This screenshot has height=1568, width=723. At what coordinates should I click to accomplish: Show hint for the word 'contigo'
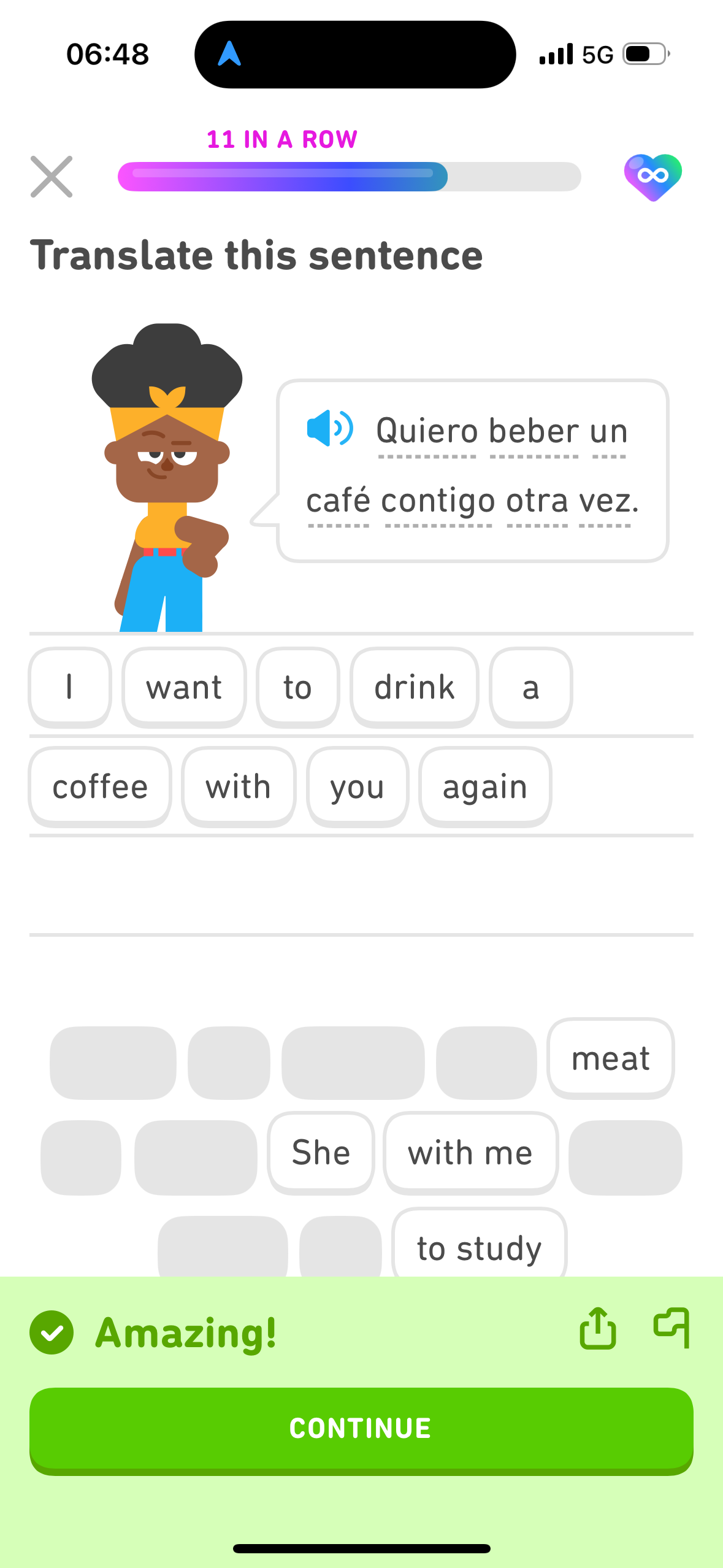[438, 501]
